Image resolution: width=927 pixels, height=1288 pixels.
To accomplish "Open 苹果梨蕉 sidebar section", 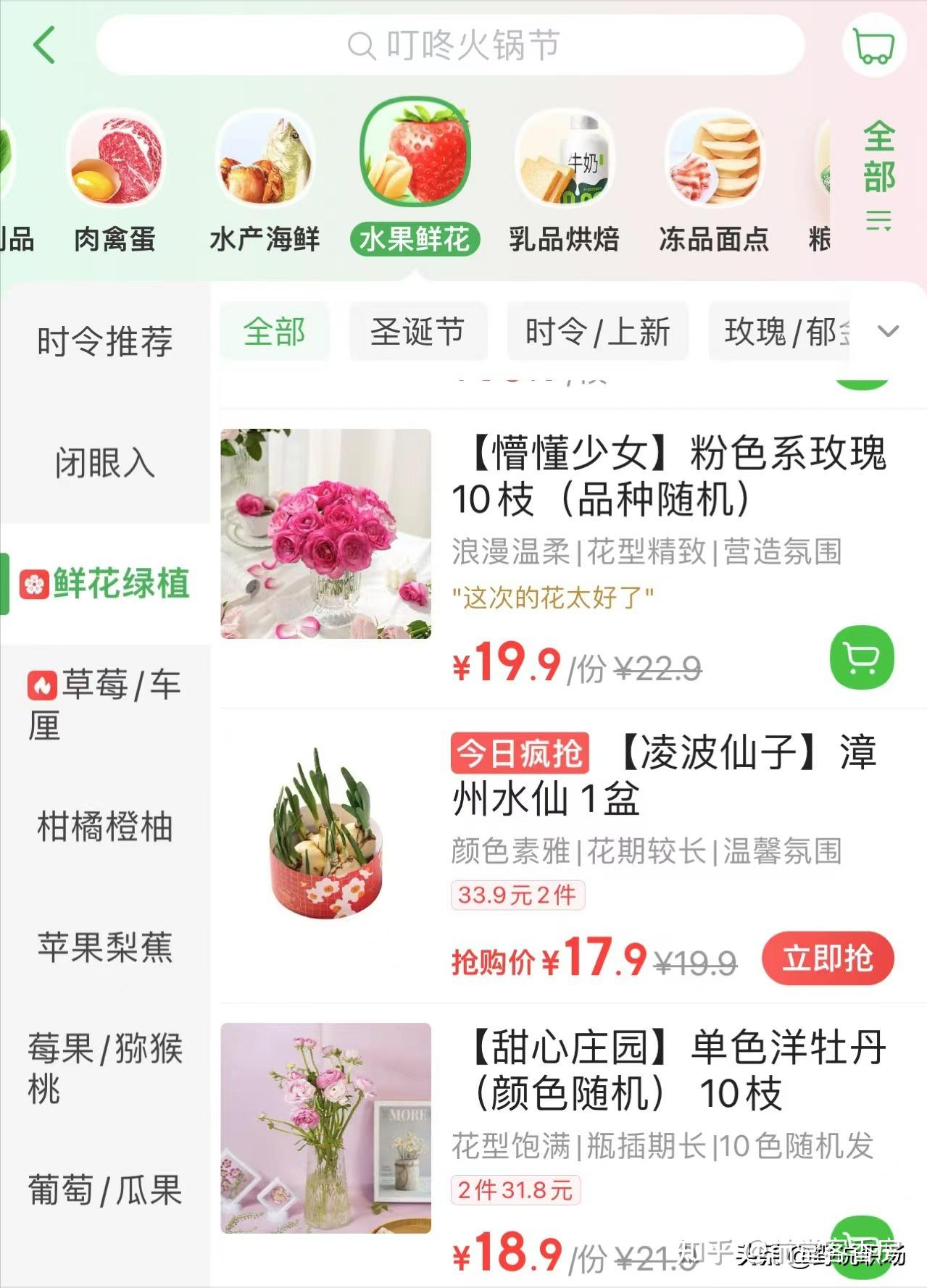I will [x=105, y=947].
